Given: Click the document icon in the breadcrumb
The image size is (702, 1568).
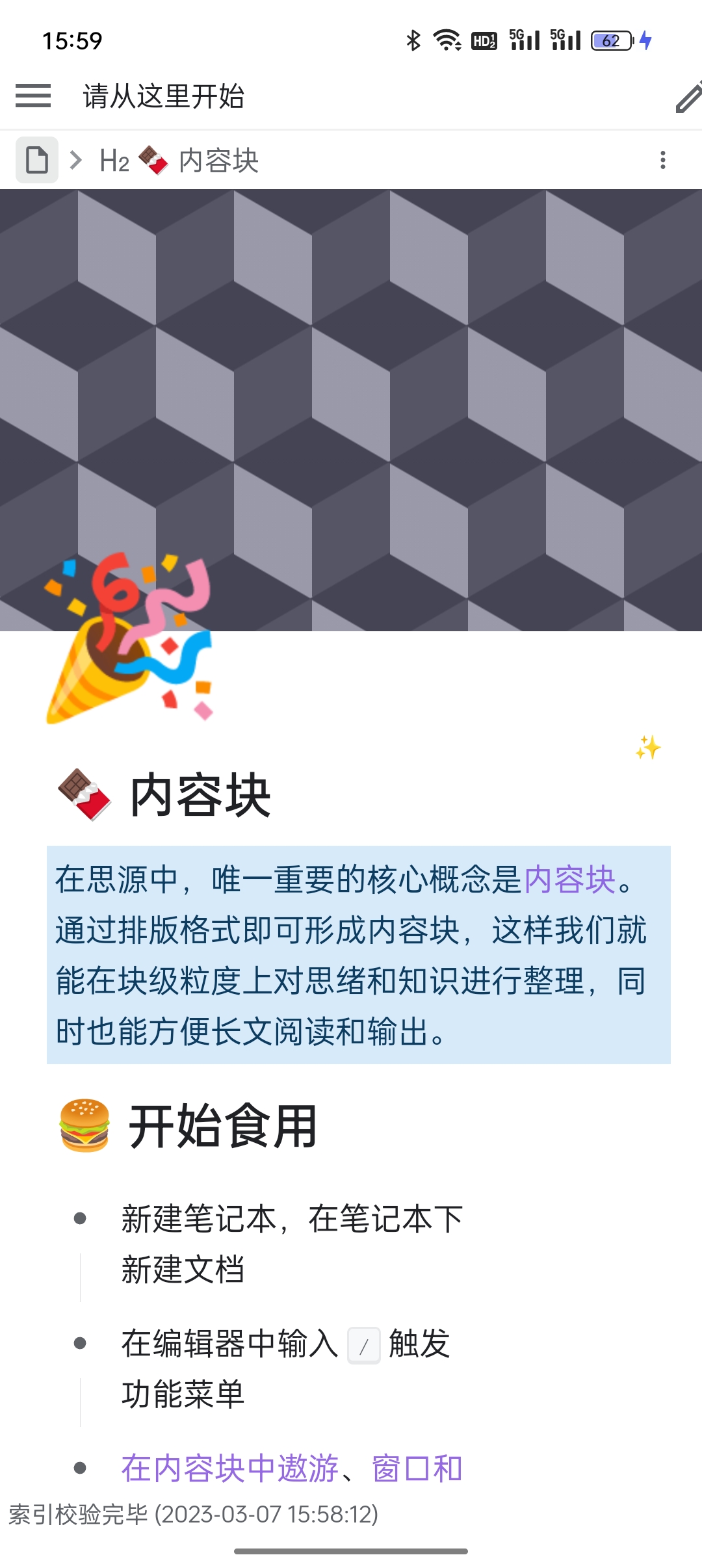Looking at the screenshot, I should pos(37,160).
